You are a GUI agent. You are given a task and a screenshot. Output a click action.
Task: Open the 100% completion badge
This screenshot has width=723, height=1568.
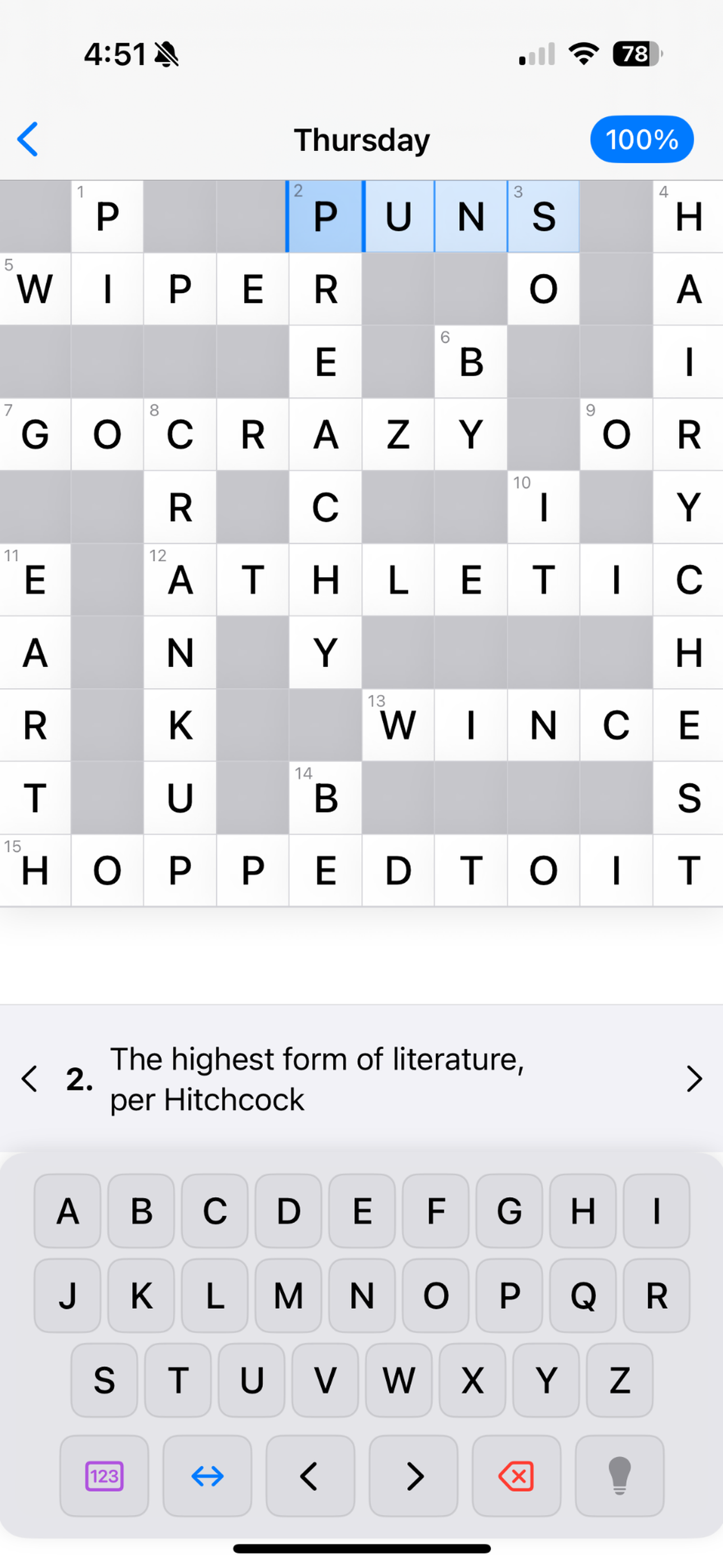point(641,140)
